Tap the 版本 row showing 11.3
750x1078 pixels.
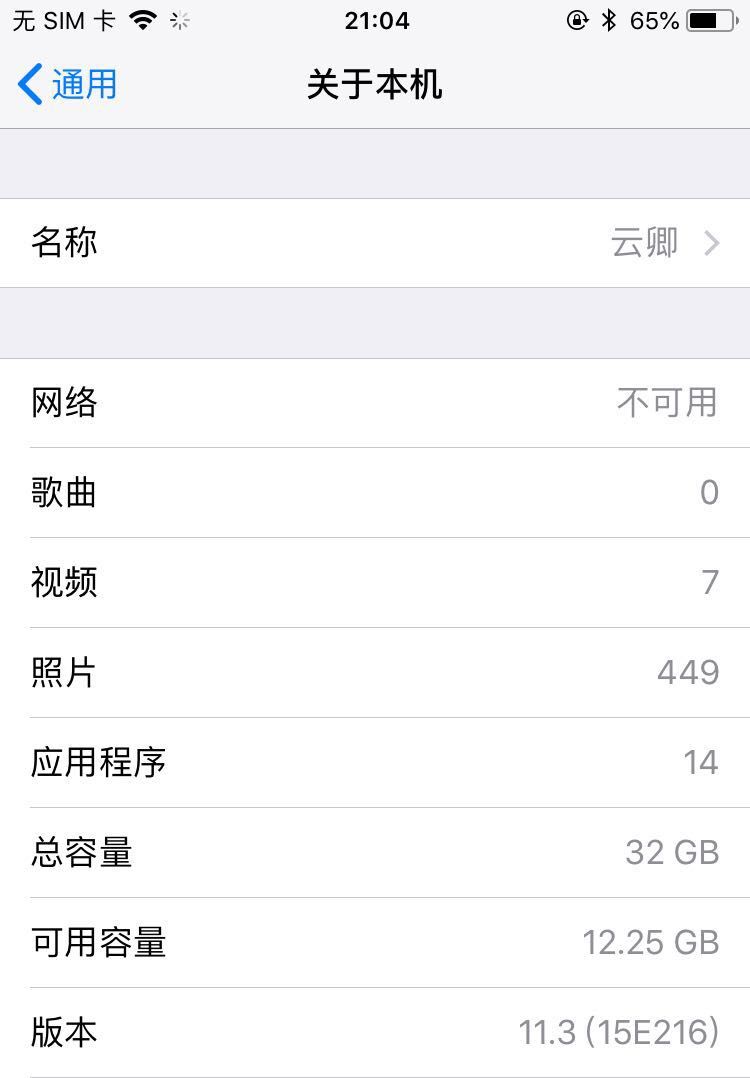[x=375, y=1033]
